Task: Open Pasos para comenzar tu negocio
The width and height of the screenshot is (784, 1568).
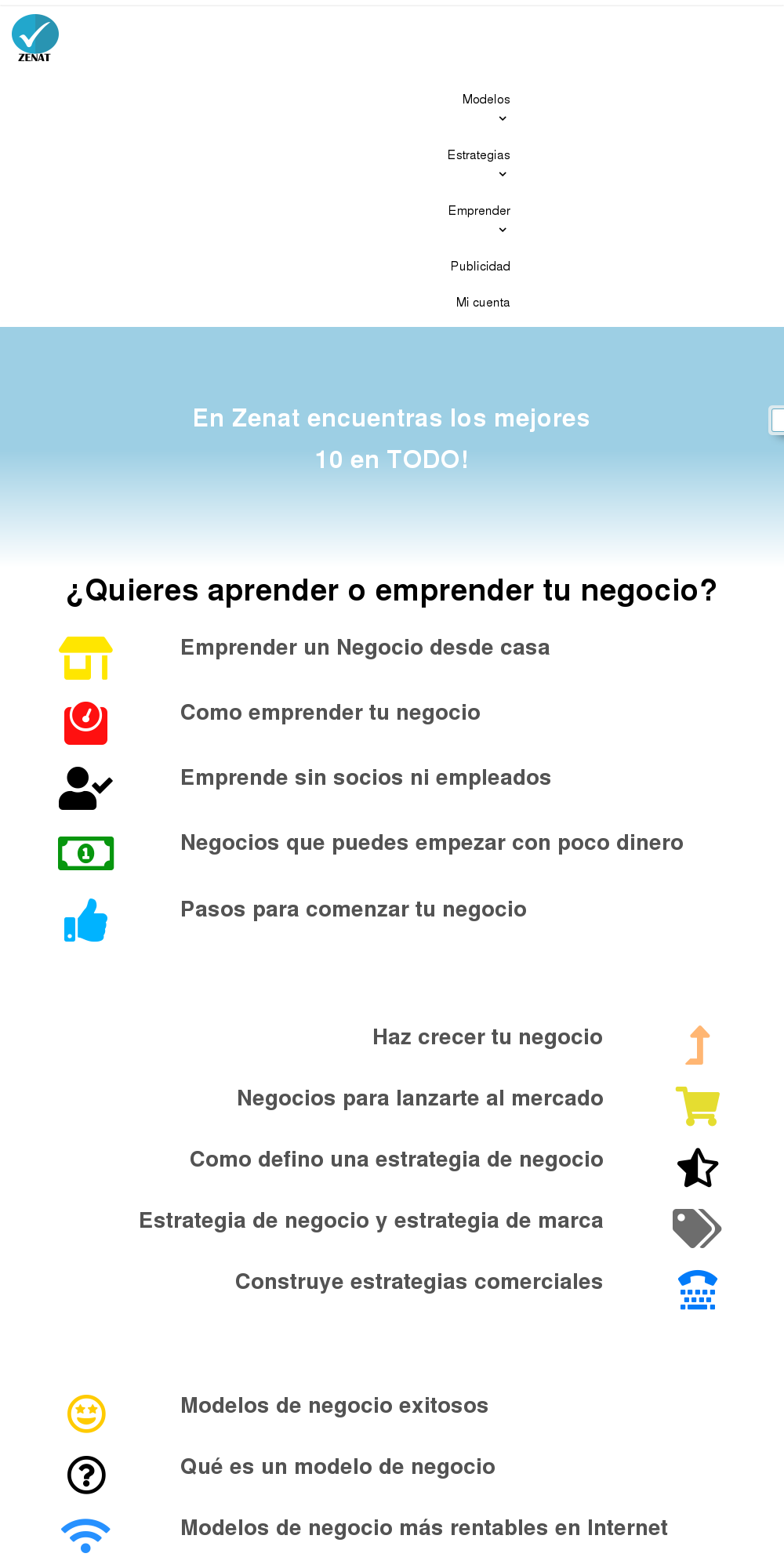Action: pos(353,909)
